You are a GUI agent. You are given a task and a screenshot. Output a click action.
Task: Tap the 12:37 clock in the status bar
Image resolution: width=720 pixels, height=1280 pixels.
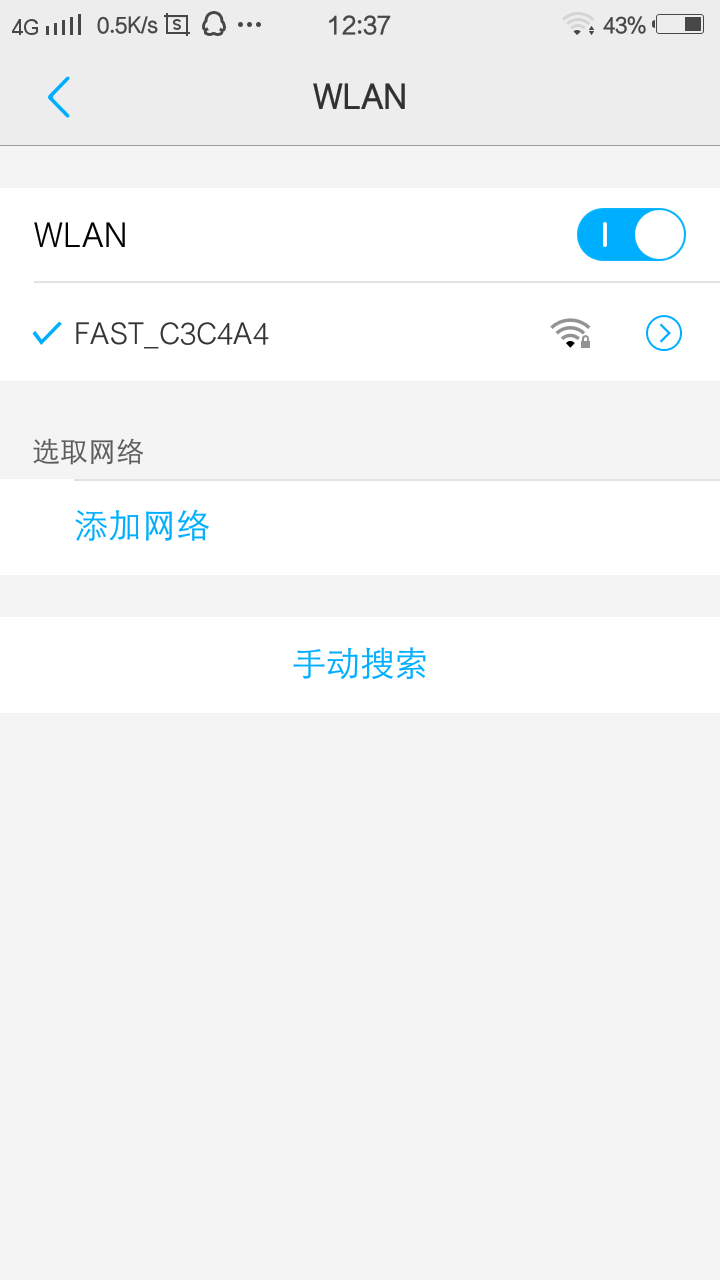click(x=359, y=25)
